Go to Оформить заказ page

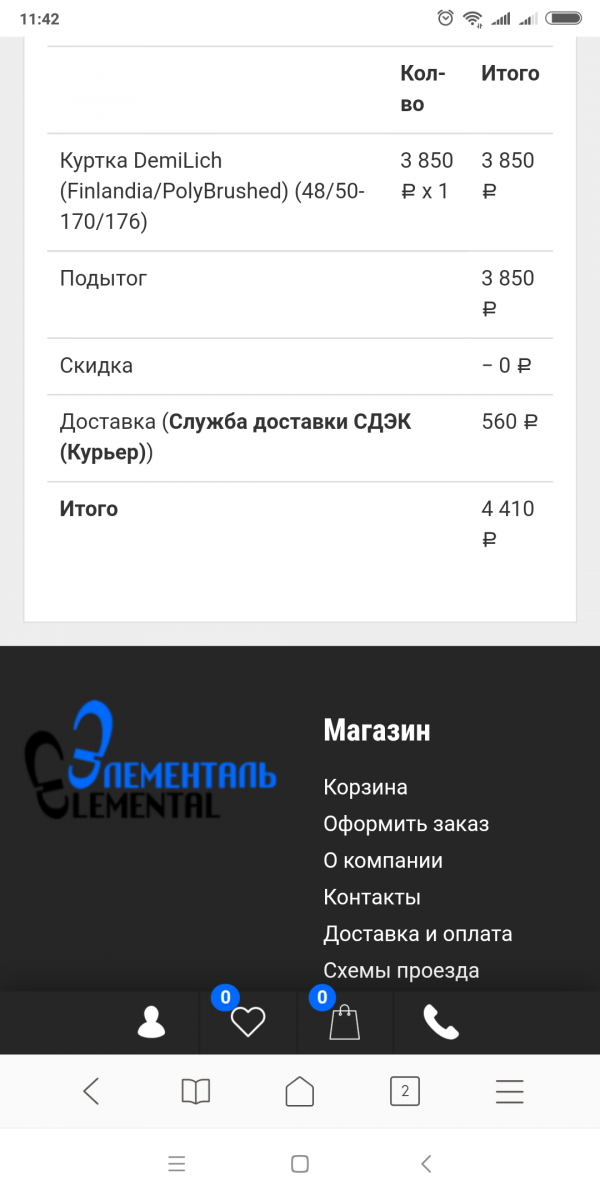pyautogui.click(x=406, y=824)
